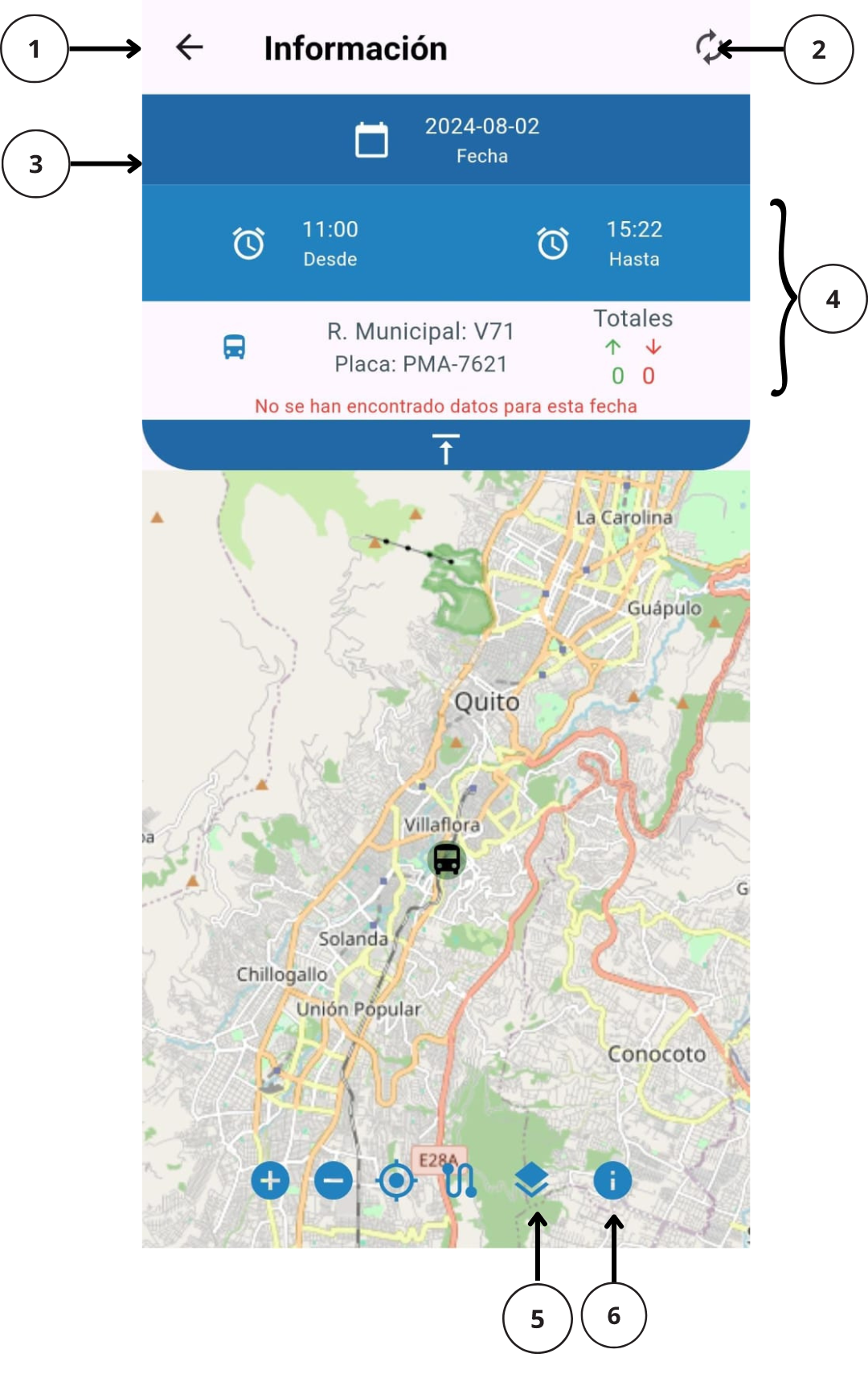This screenshot has height=1374, width=868.
Task: Change the Desde start time
Action: point(295,244)
